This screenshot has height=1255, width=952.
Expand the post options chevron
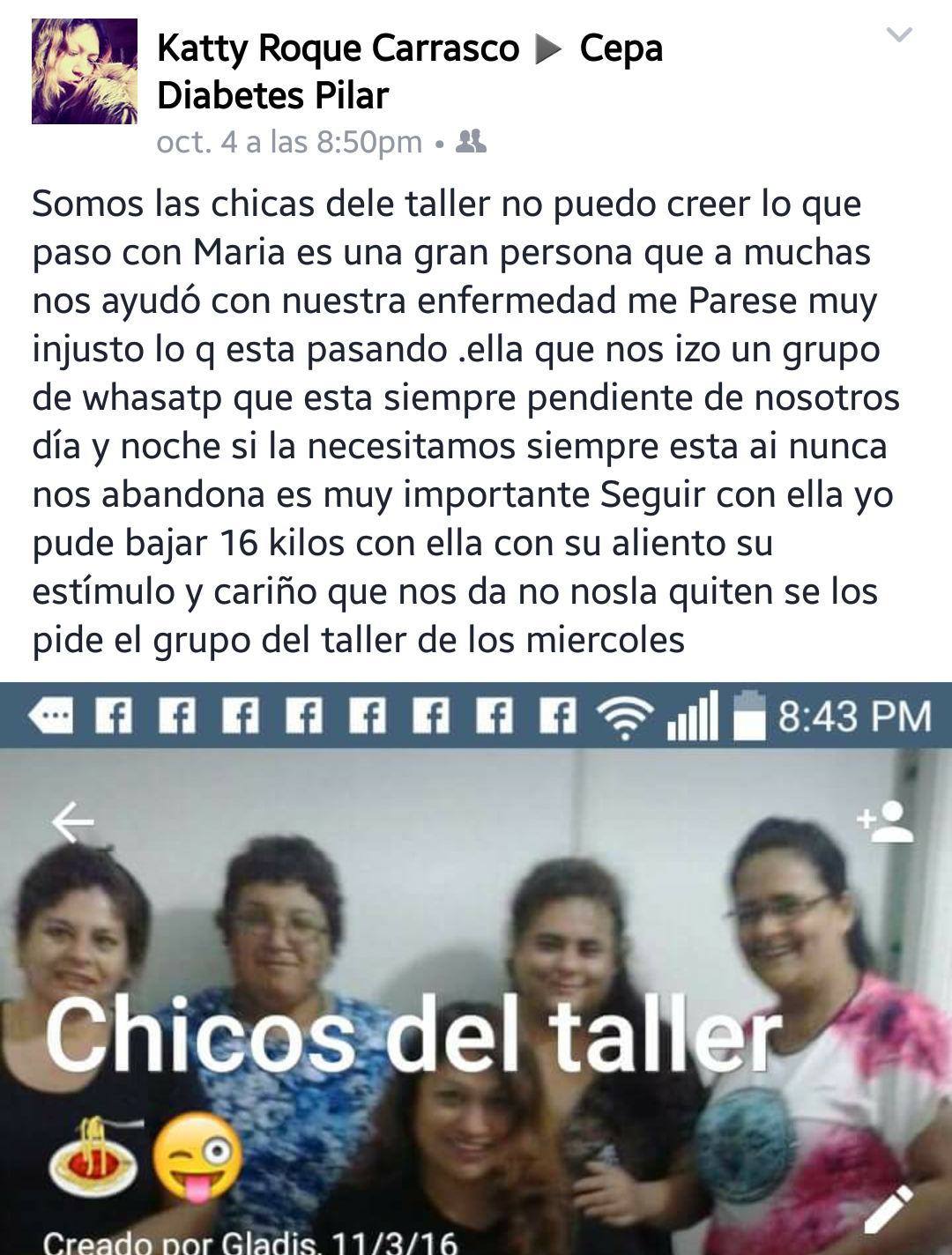pyautogui.click(x=898, y=35)
